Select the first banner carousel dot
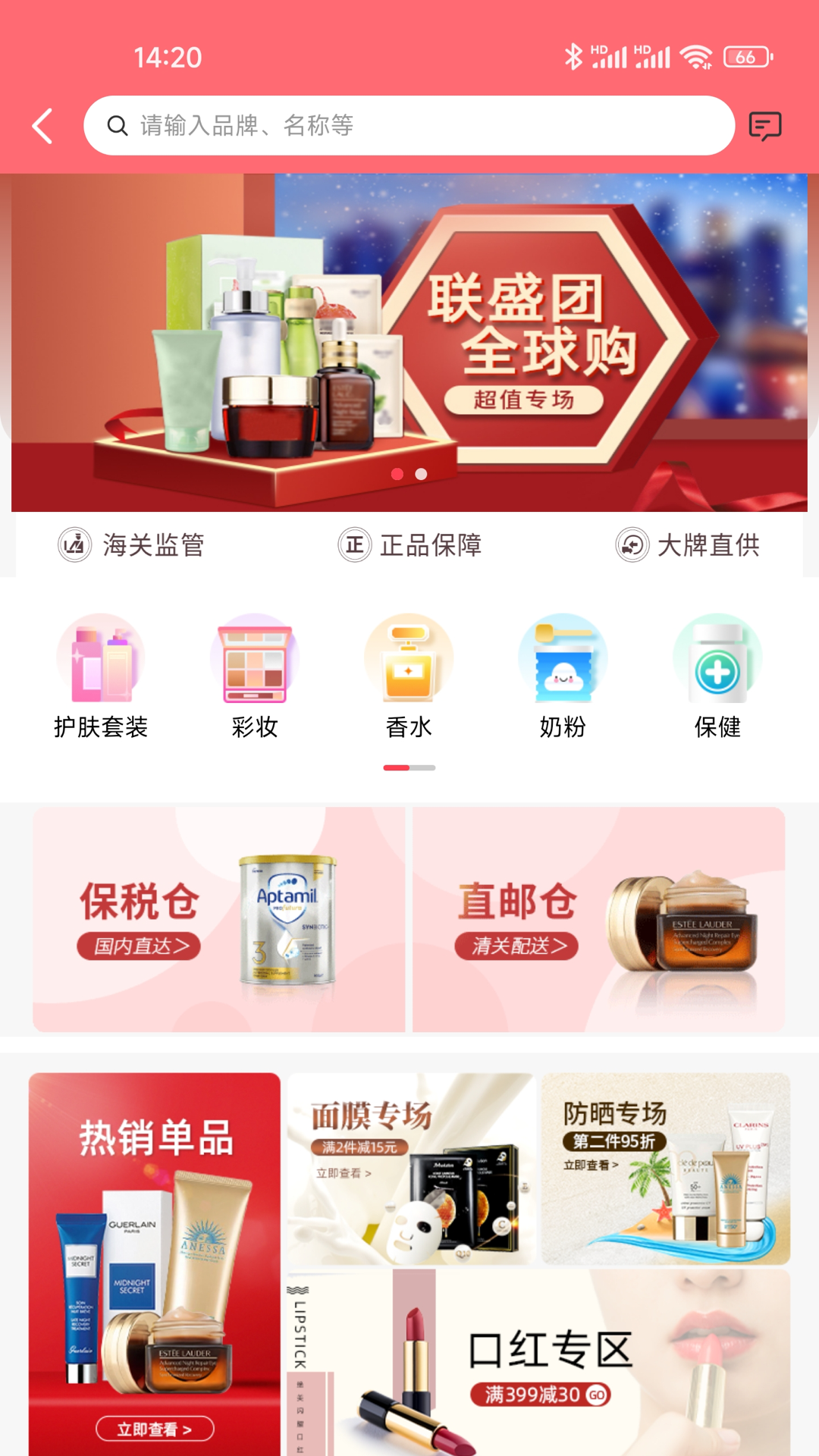The width and height of the screenshot is (819, 1456). pos(397,475)
